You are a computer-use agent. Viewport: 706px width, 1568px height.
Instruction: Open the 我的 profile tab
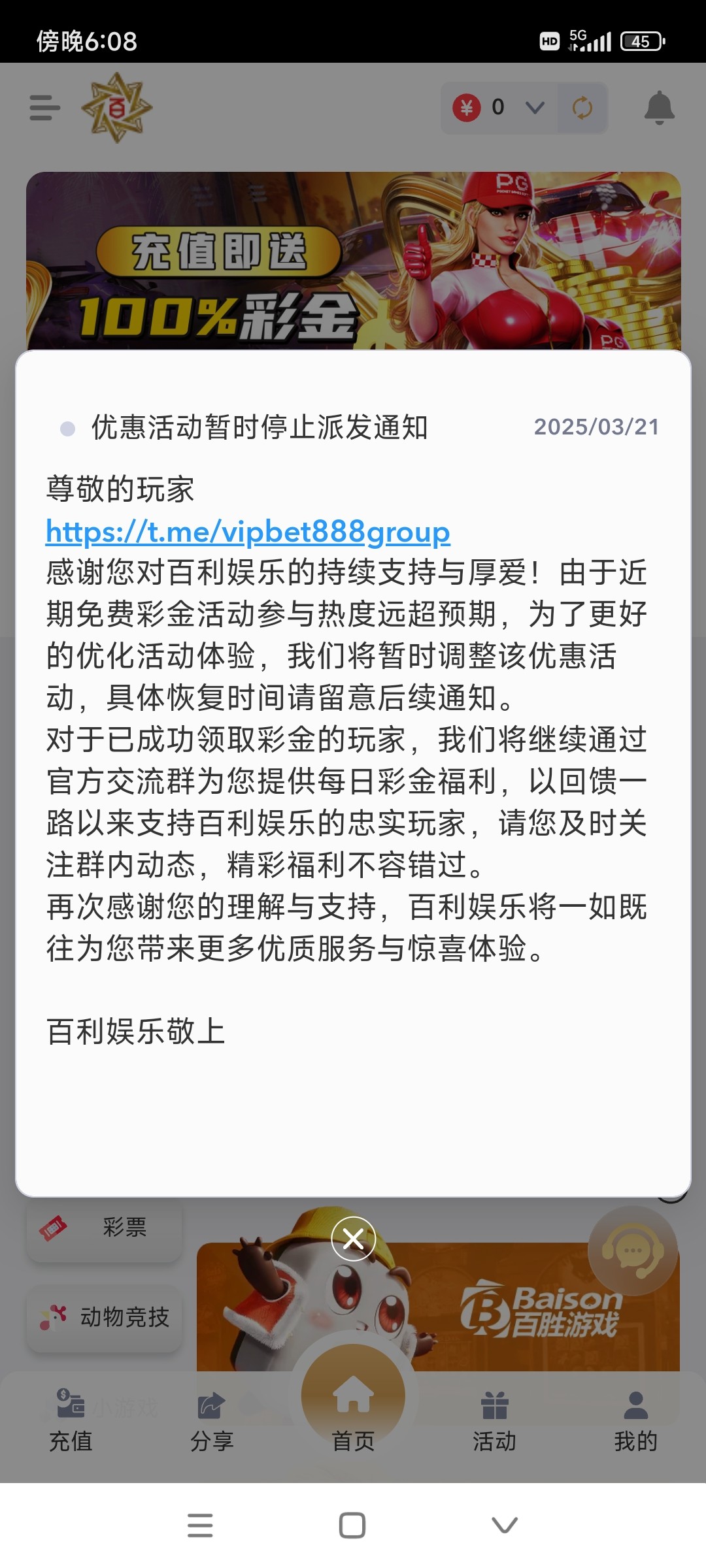pyautogui.click(x=635, y=1422)
